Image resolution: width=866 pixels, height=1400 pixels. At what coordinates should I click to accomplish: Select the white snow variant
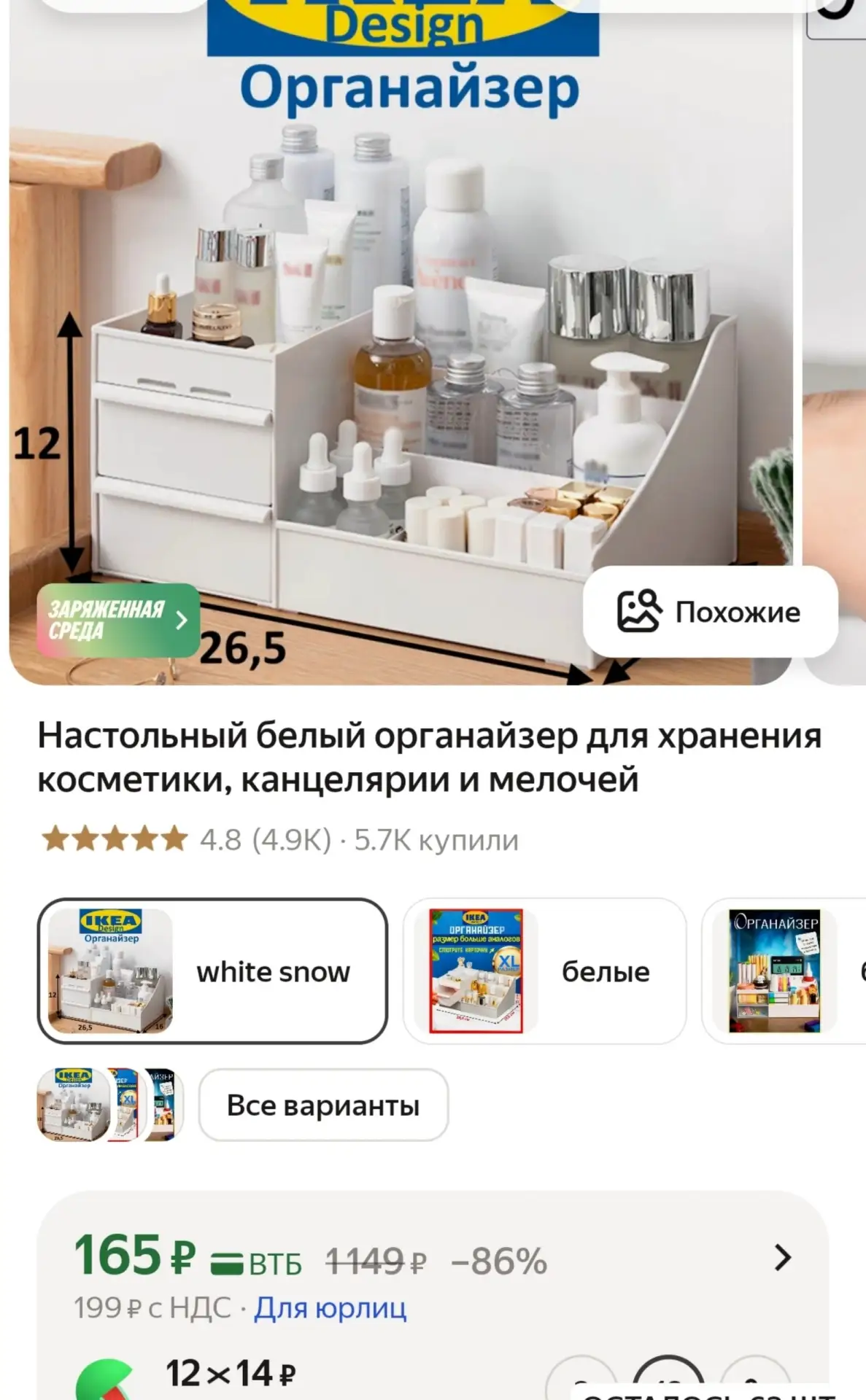(x=212, y=971)
